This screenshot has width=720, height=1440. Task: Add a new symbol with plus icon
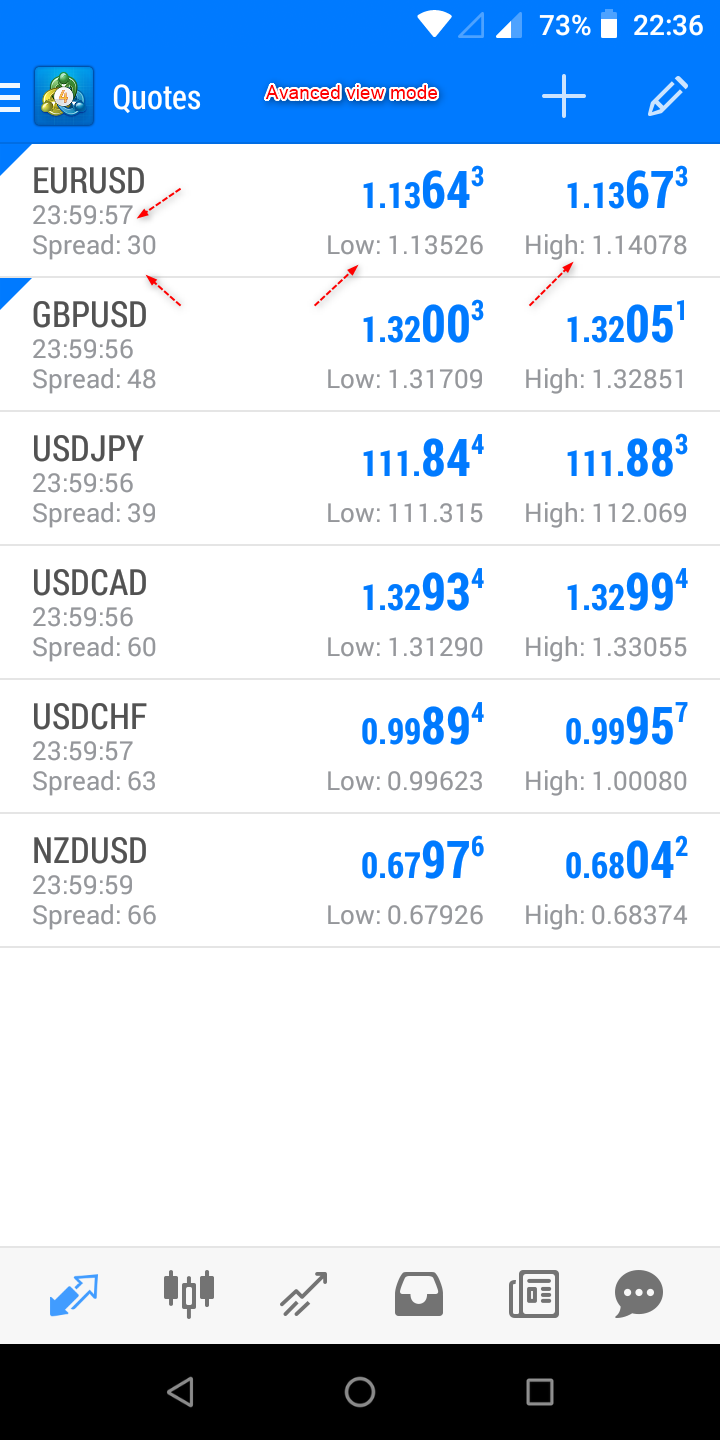click(x=564, y=97)
